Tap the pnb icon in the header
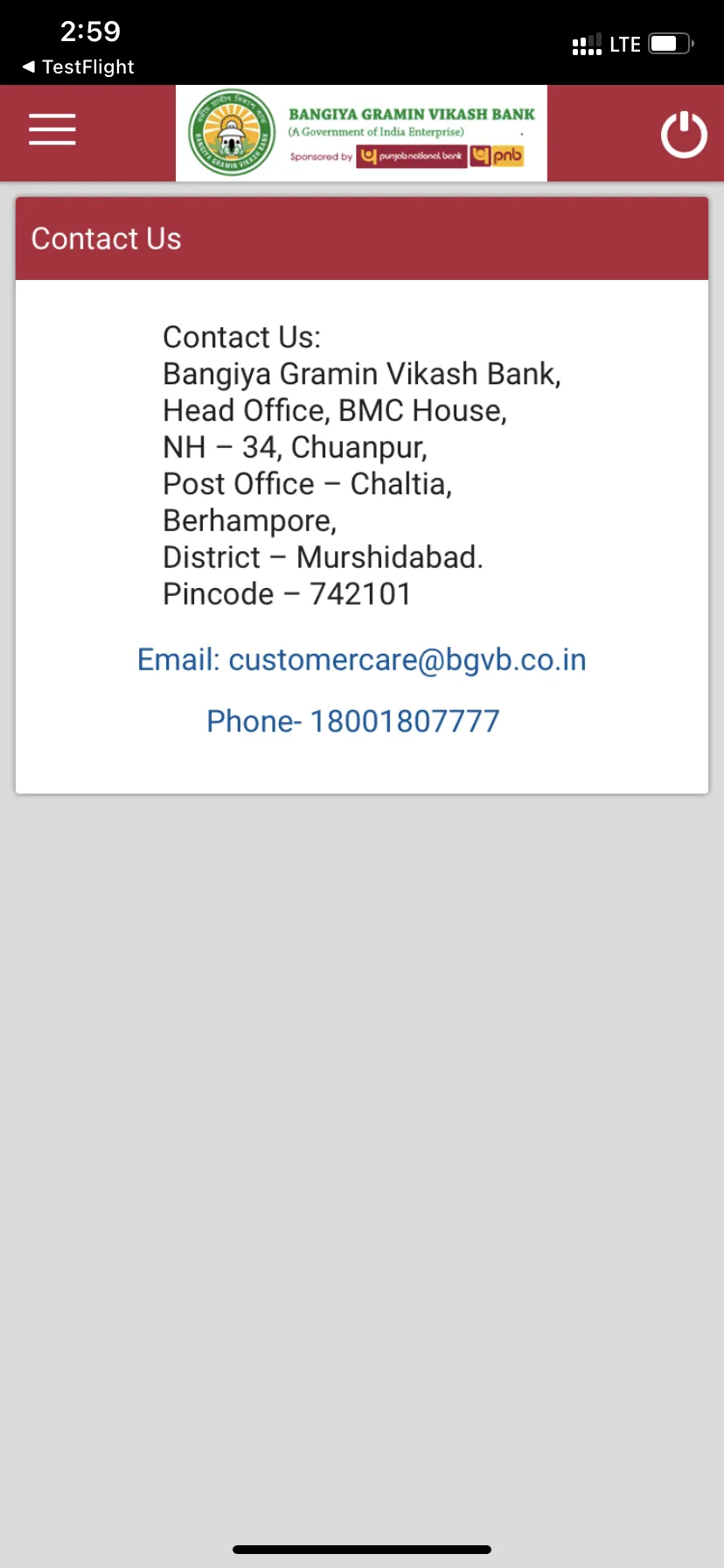The height and width of the screenshot is (1568, 724). 498,156
